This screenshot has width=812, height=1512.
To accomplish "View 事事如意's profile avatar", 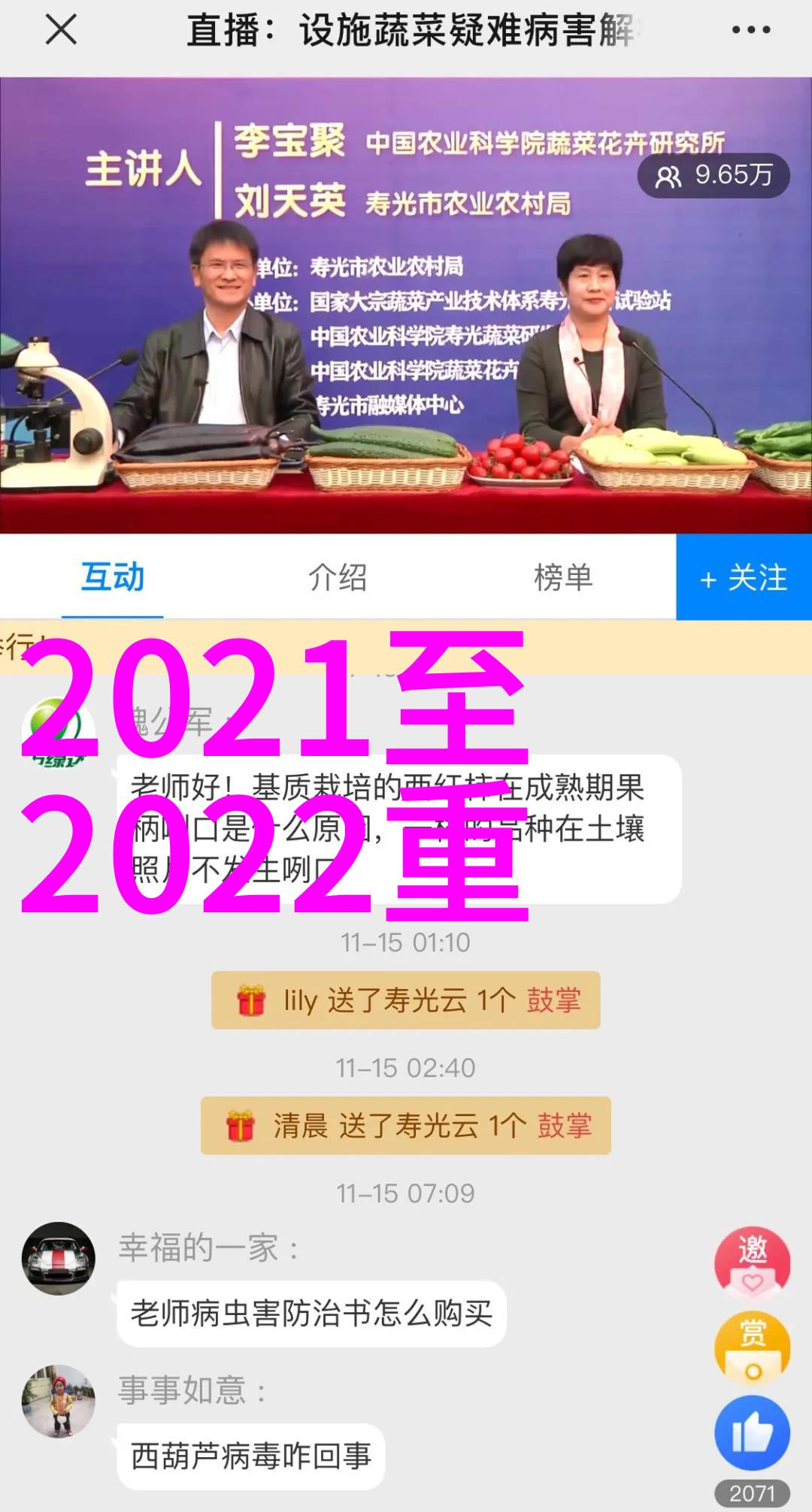I will coord(59,1401).
